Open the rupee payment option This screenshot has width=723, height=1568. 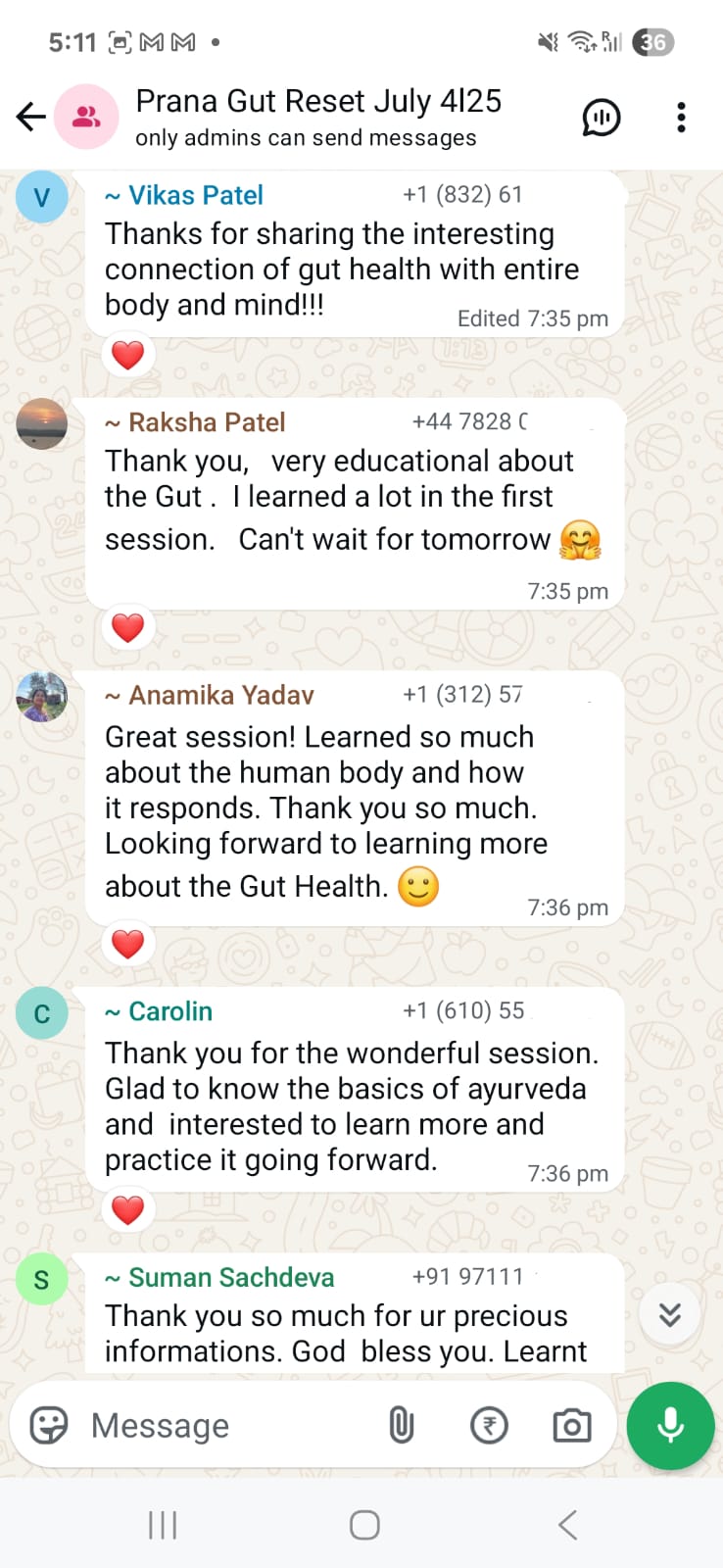pyautogui.click(x=489, y=1426)
